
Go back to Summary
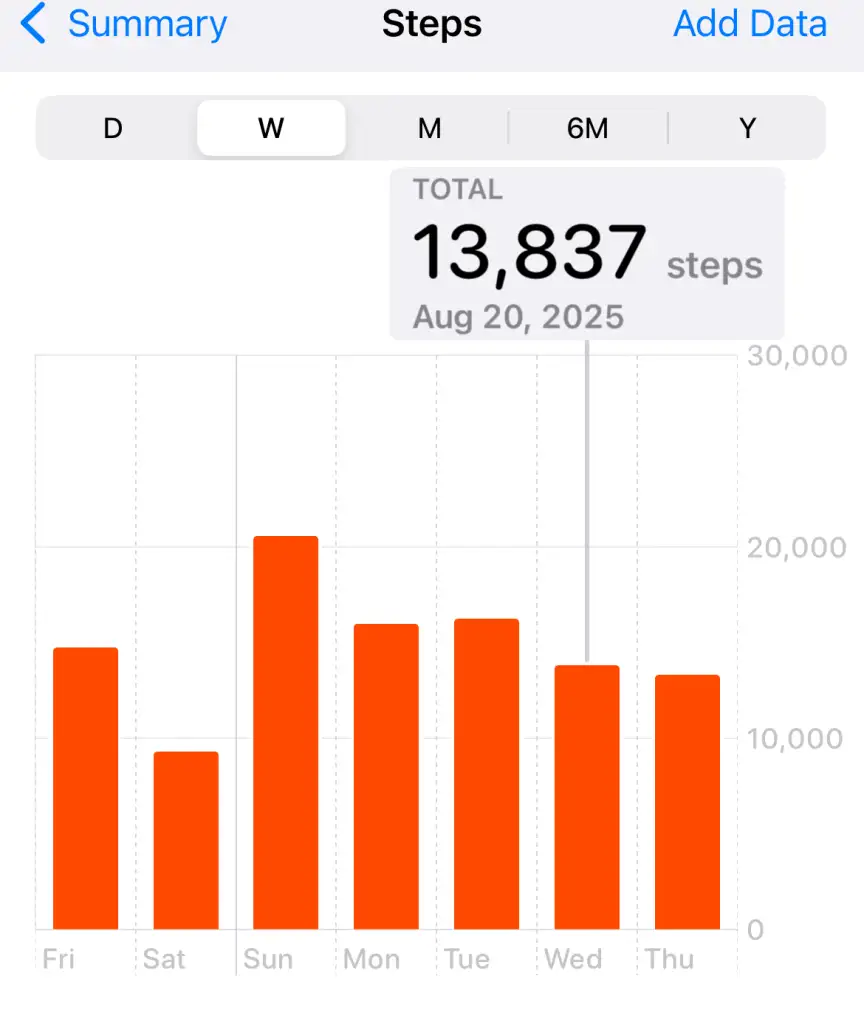tap(126, 24)
